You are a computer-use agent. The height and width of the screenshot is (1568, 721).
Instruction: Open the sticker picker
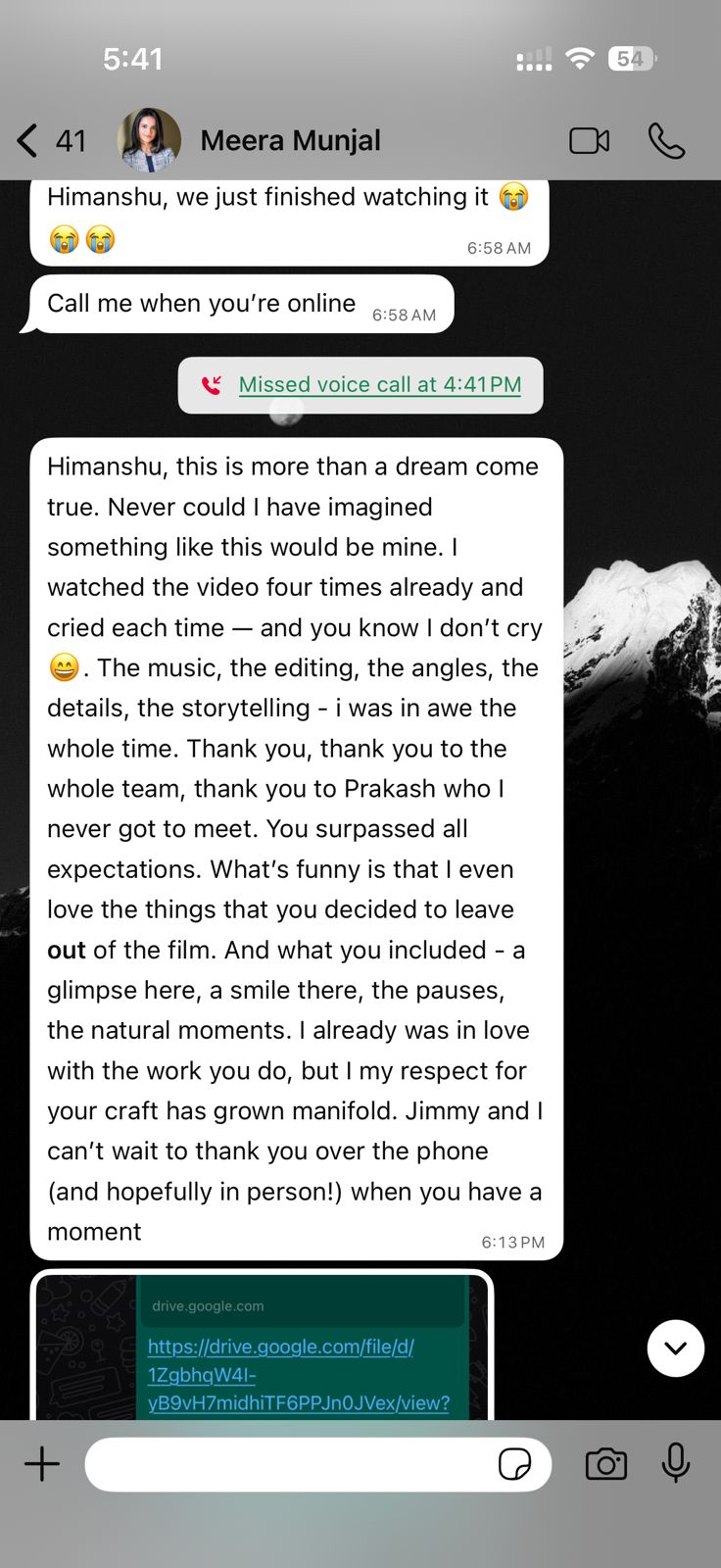514,1464
